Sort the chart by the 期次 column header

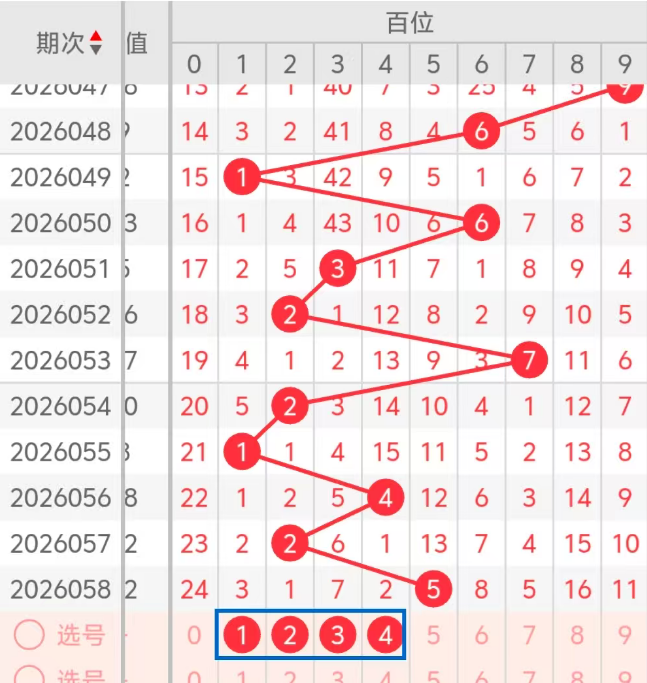coord(68,43)
